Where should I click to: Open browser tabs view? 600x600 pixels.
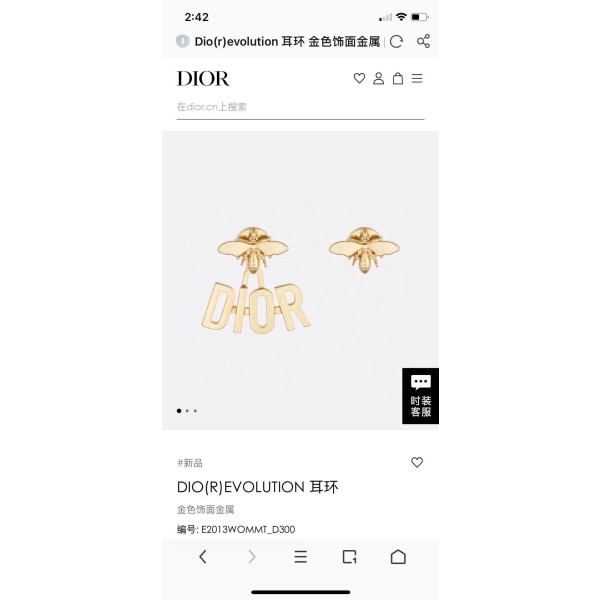[x=349, y=557]
